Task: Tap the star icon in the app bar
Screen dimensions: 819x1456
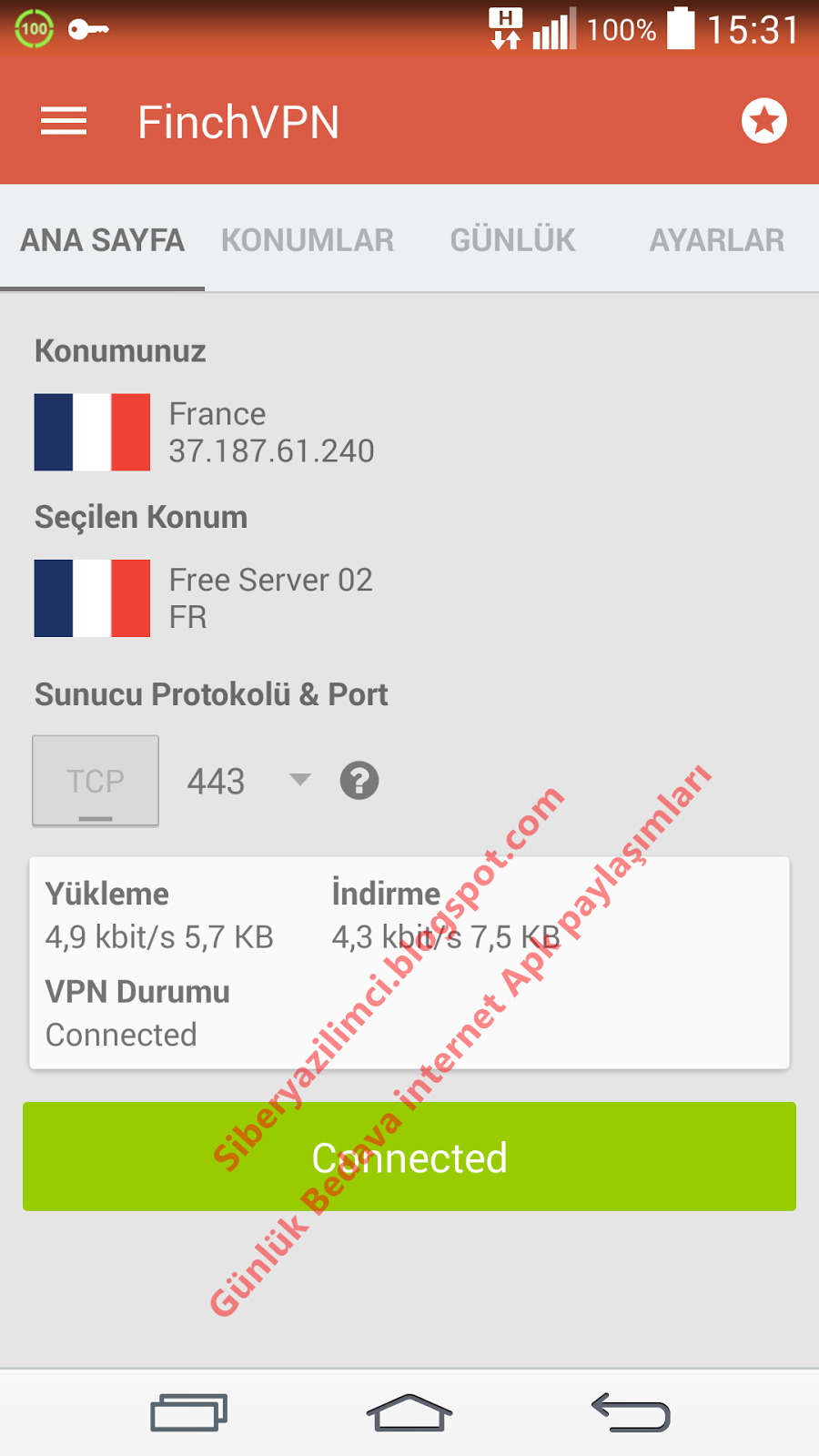Action: pos(763,121)
